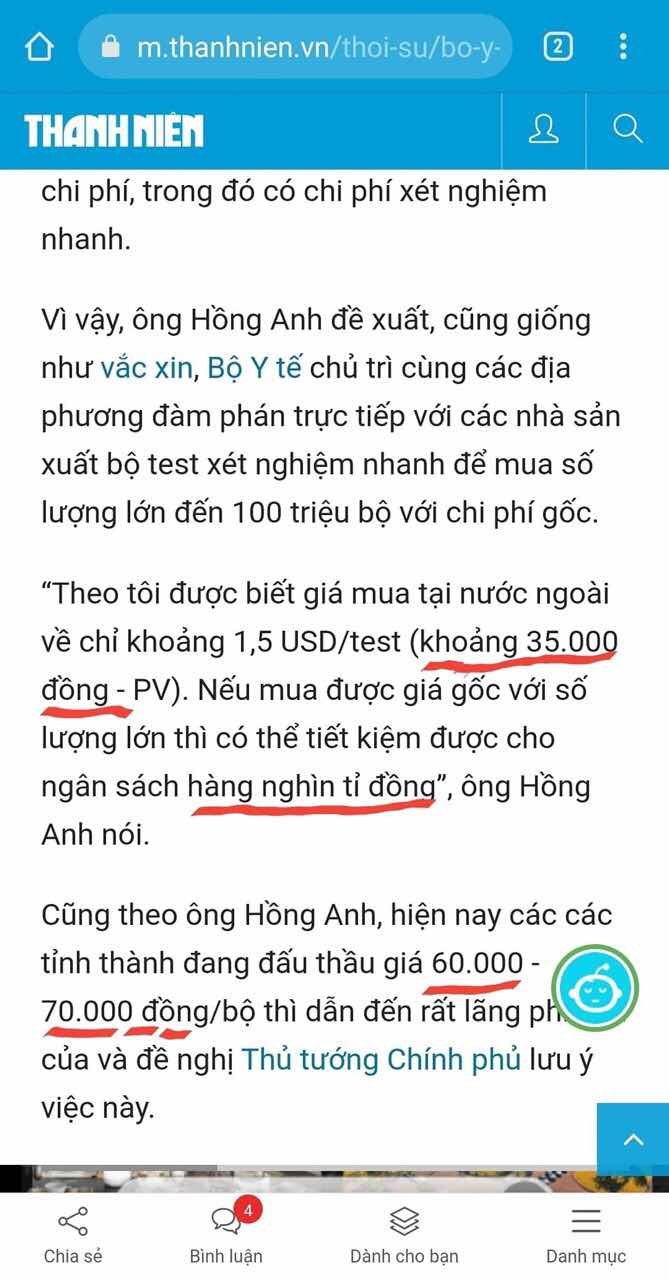669x1280 pixels.
Task: Open the user account icon
Action: [544, 130]
